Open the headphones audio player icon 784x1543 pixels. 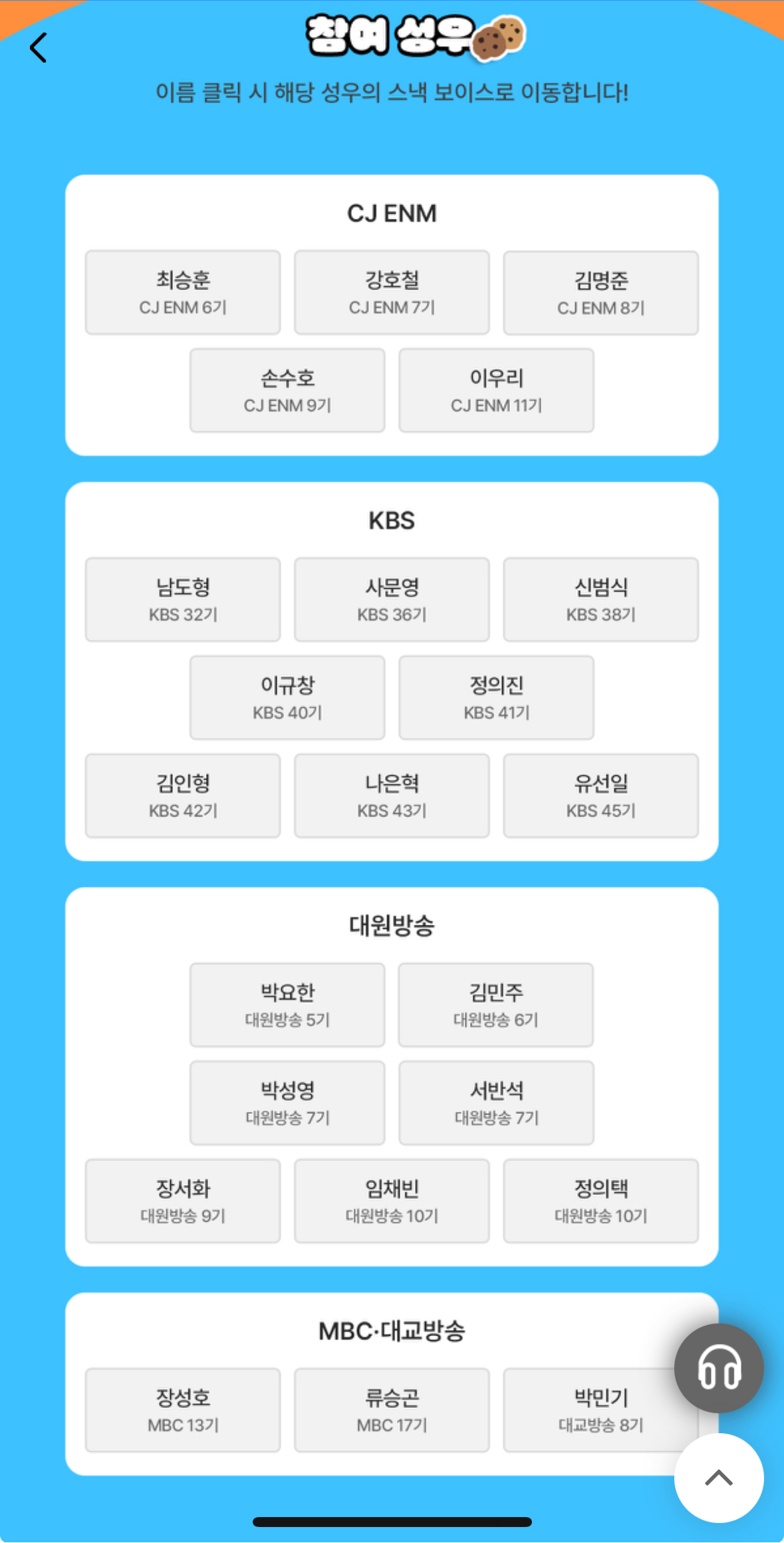coord(718,1369)
